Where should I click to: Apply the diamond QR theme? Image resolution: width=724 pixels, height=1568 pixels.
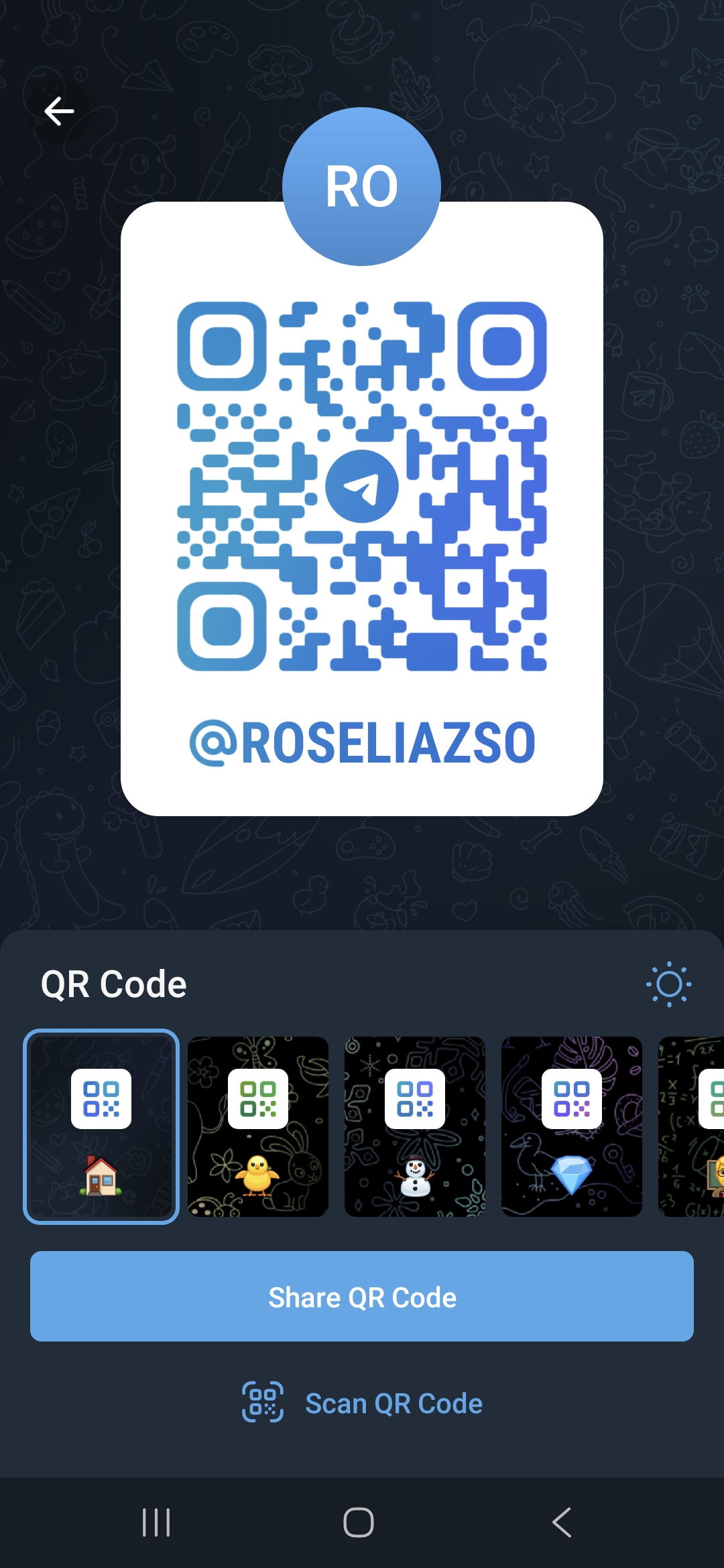pos(572,1126)
